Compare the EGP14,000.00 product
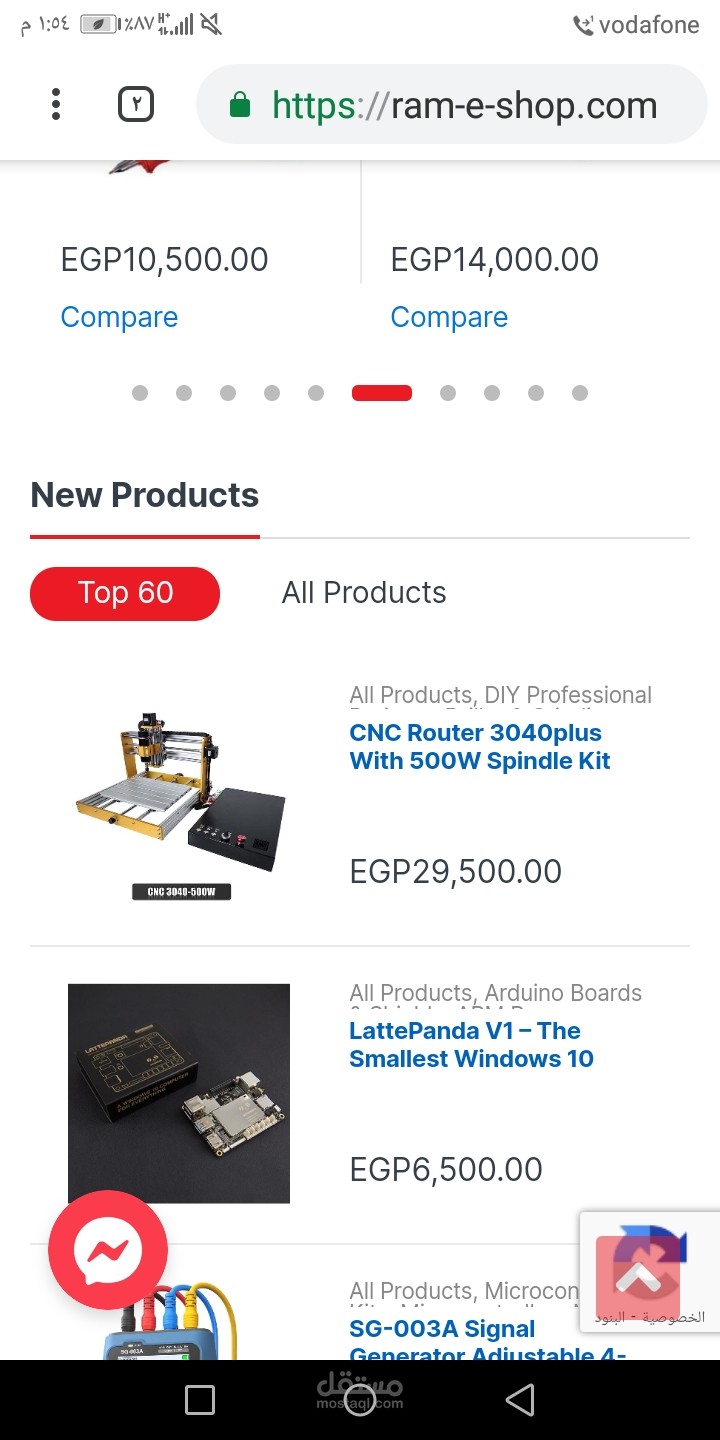The width and height of the screenshot is (720, 1440). point(449,317)
